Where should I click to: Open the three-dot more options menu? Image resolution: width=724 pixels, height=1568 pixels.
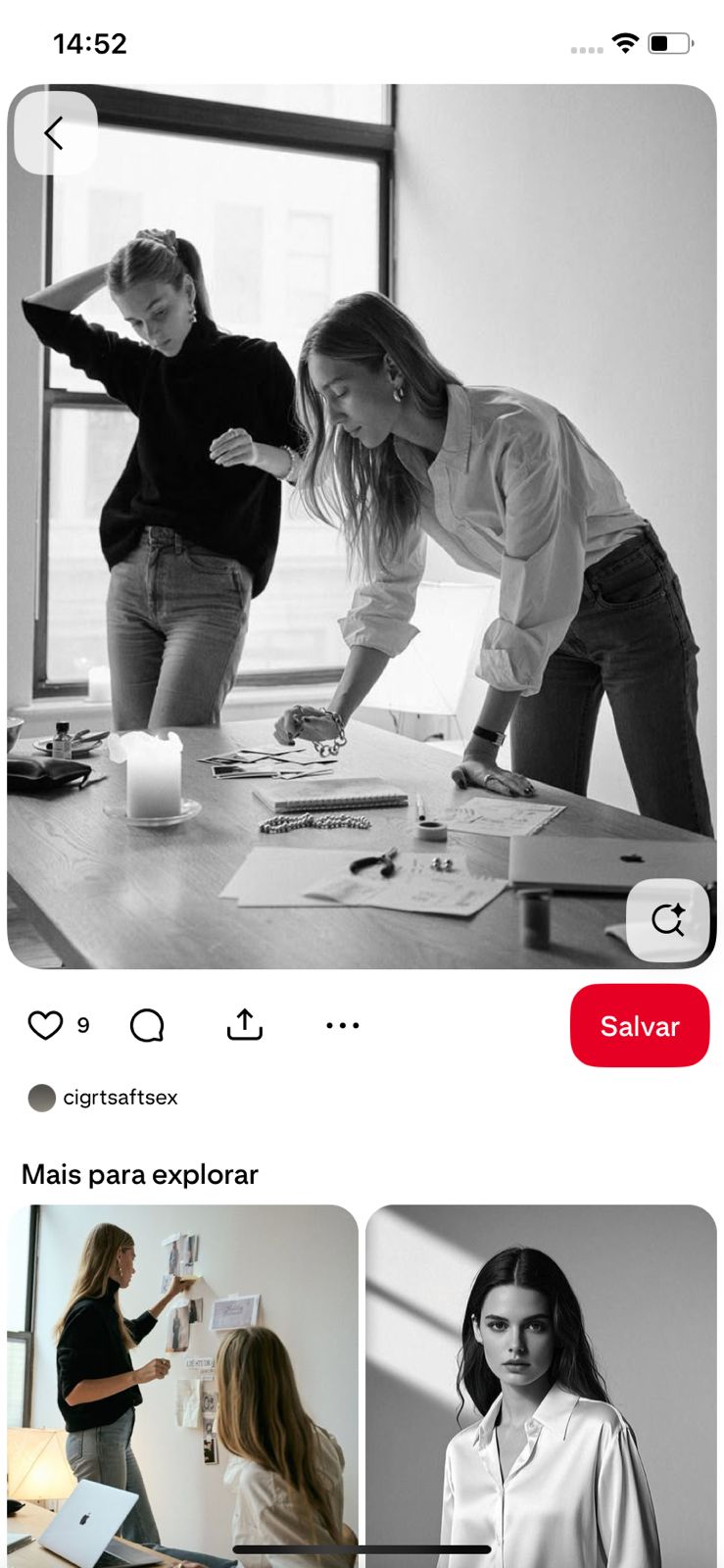(x=342, y=1025)
